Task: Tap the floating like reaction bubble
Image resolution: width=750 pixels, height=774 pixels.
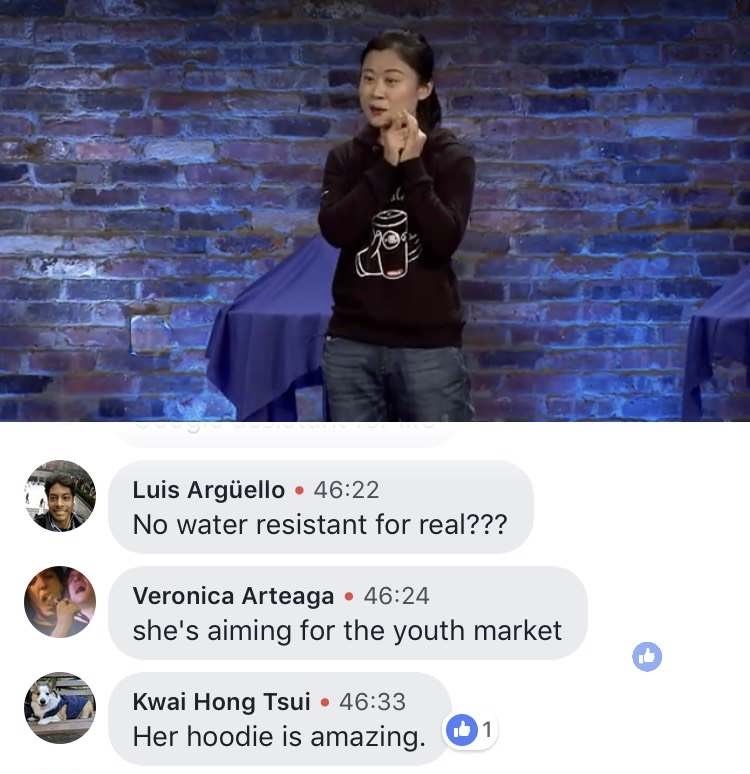Action: click(648, 656)
